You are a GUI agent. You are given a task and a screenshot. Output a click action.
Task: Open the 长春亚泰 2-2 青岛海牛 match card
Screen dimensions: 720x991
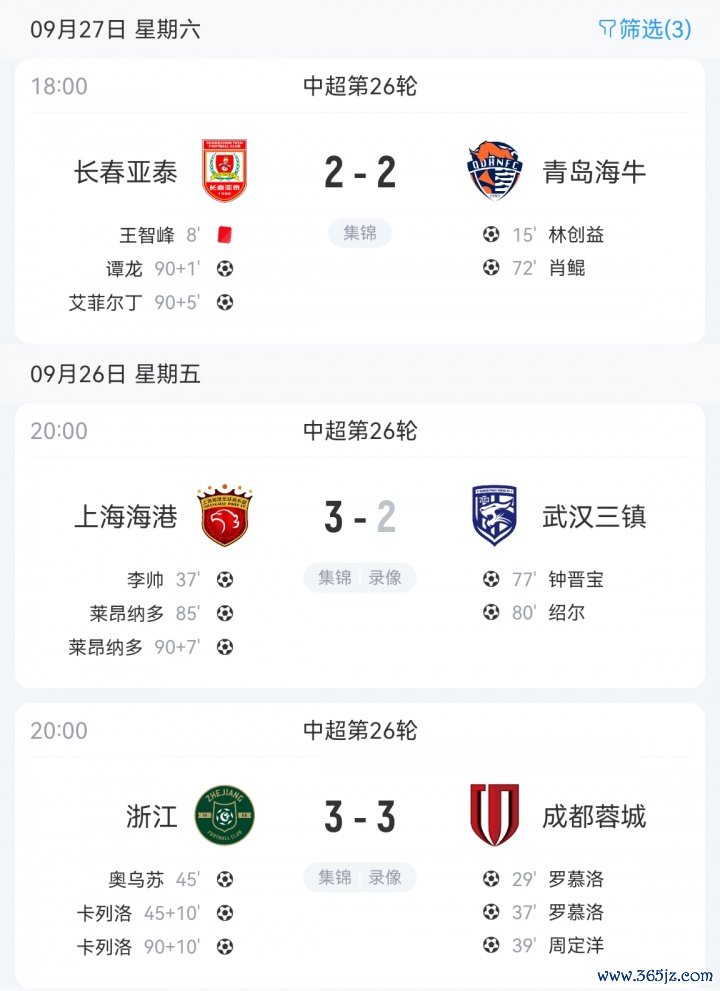360,172
